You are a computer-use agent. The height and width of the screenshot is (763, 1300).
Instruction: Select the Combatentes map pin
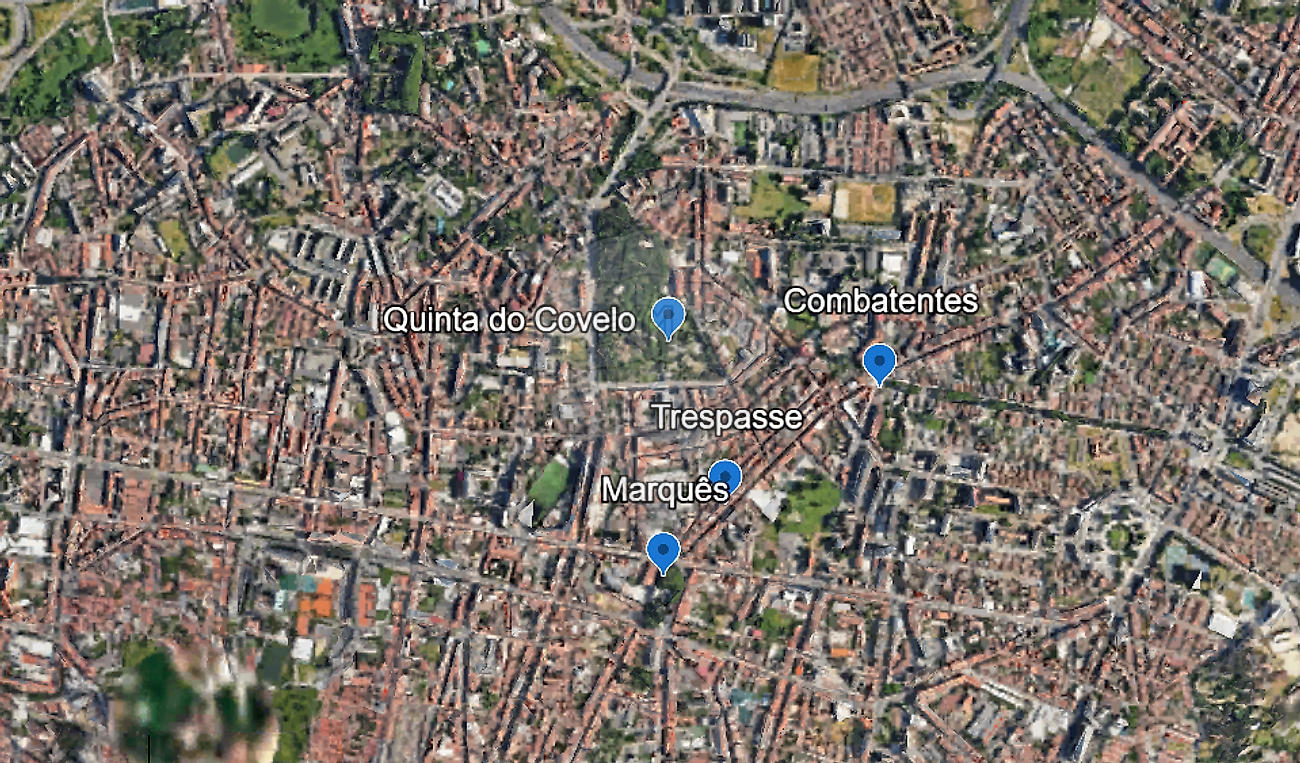(x=878, y=362)
